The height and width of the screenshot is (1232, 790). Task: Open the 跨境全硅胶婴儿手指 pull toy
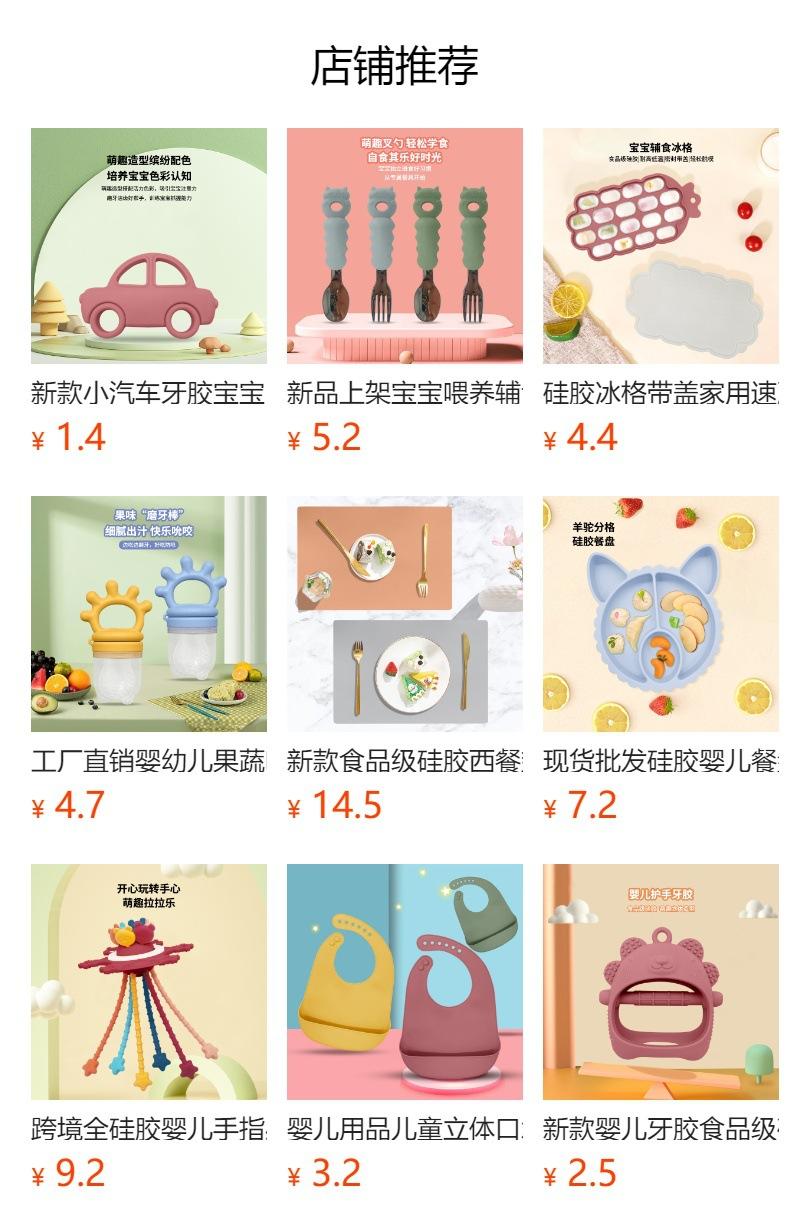click(x=148, y=982)
